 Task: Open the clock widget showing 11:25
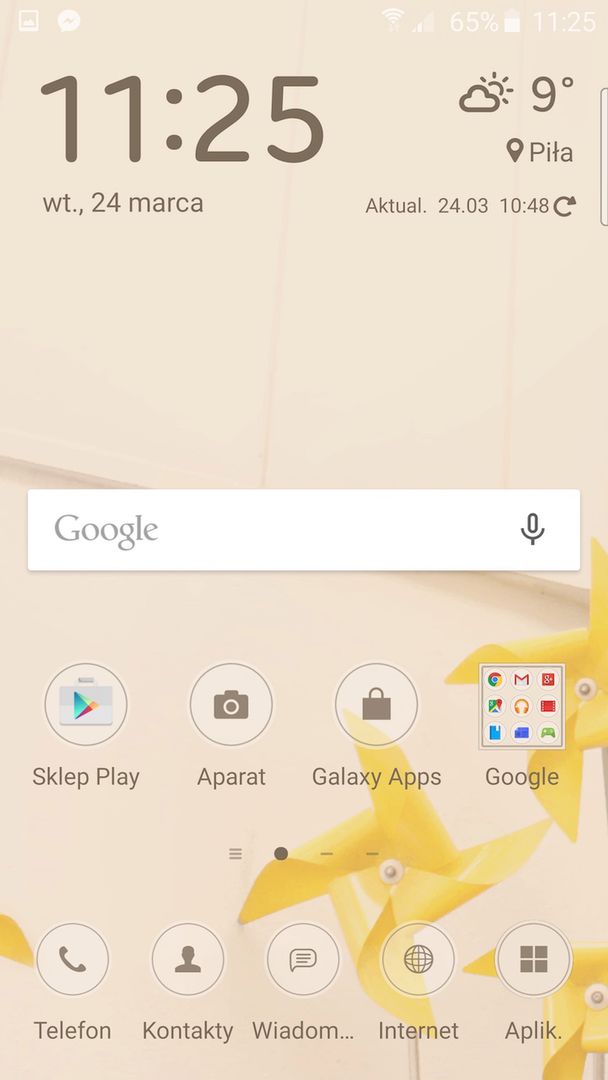click(182, 120)
